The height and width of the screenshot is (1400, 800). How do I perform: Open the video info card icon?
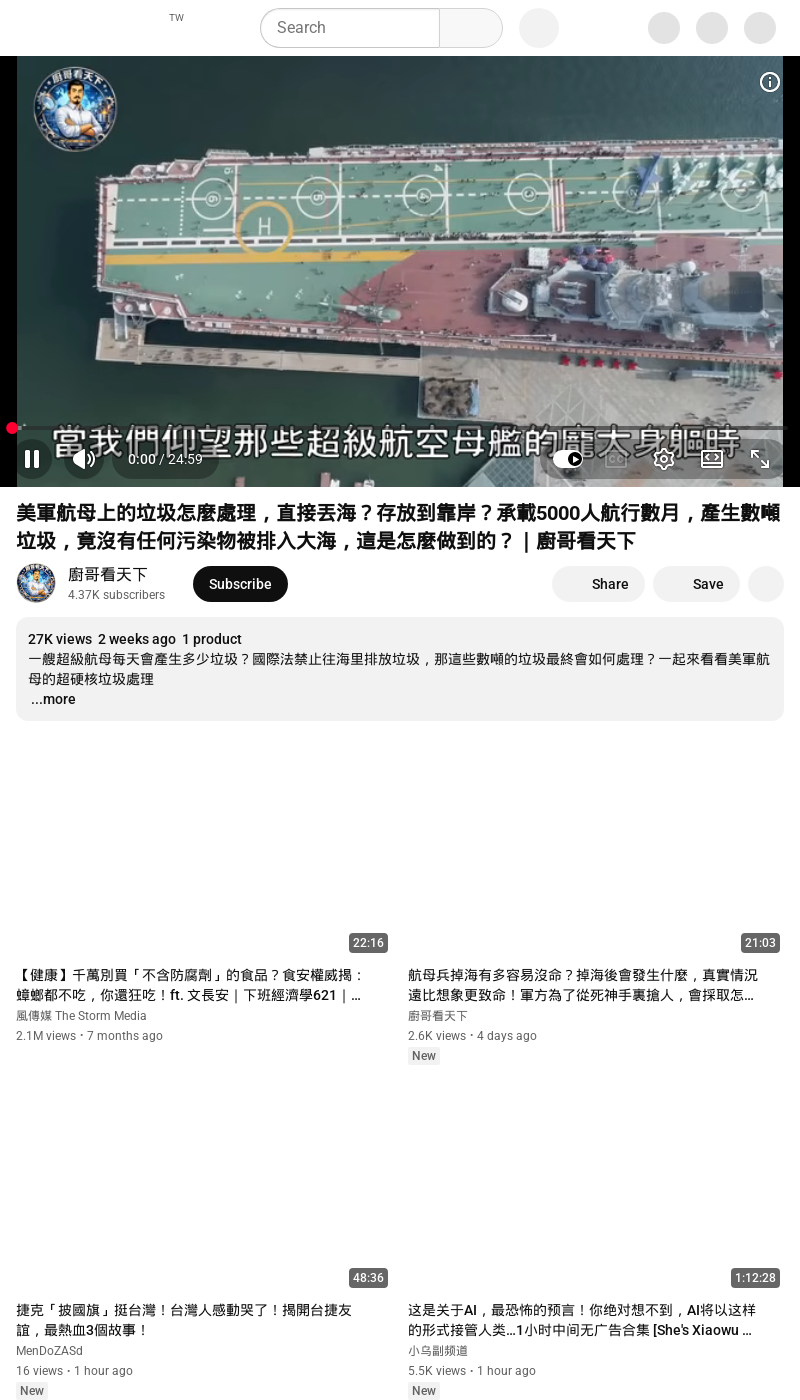[770, 82]
